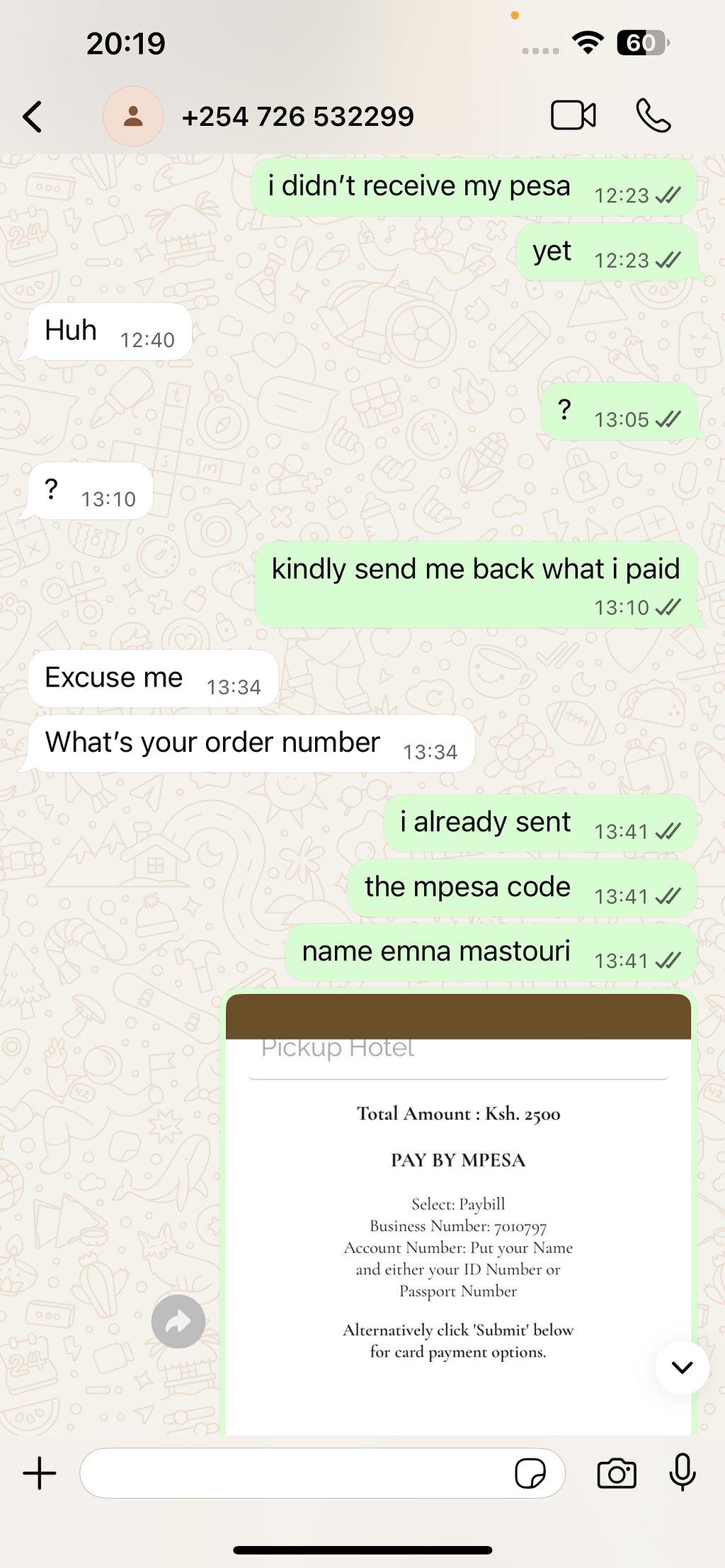
Task: Open the camera to send a photo
Action: coord(617,1473)
